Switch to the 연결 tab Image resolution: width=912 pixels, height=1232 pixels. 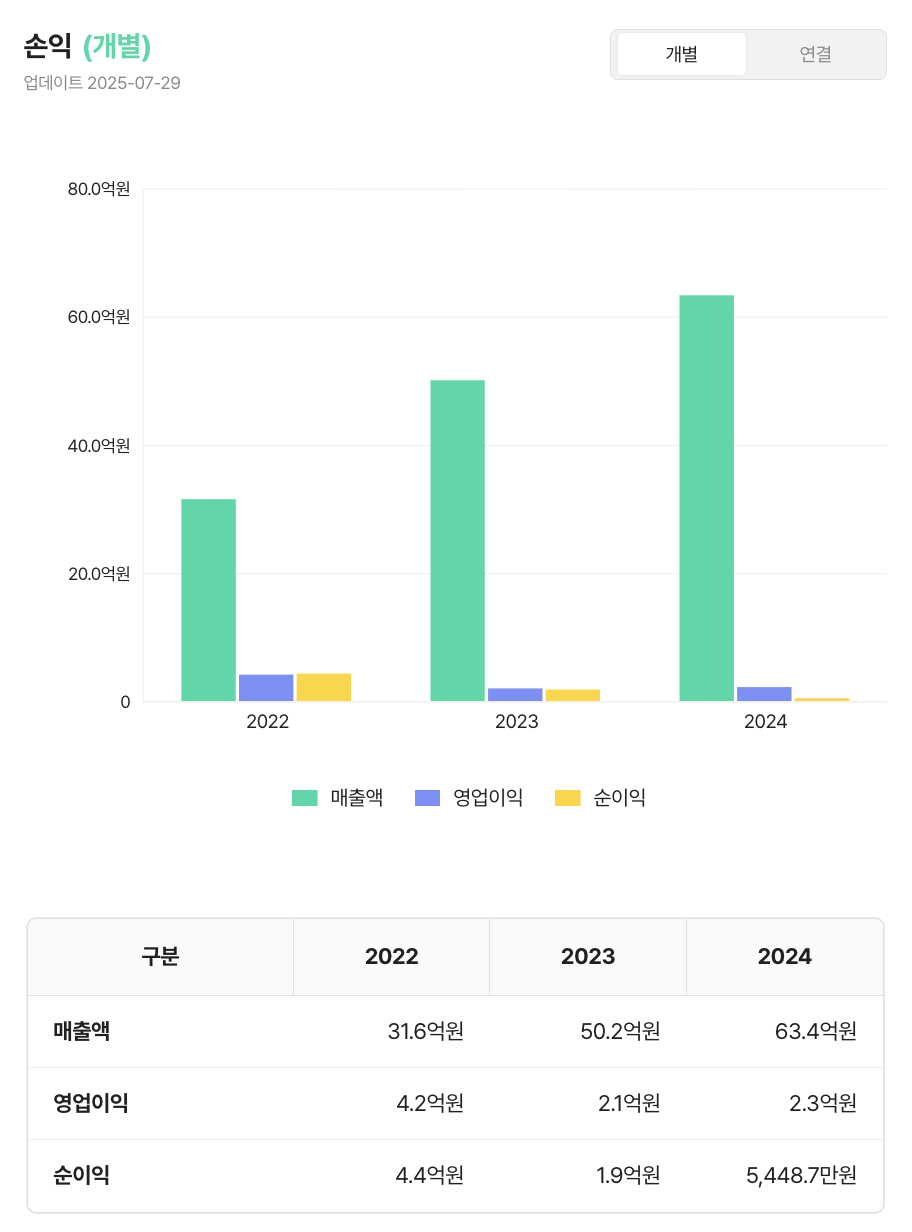(815, 54)
